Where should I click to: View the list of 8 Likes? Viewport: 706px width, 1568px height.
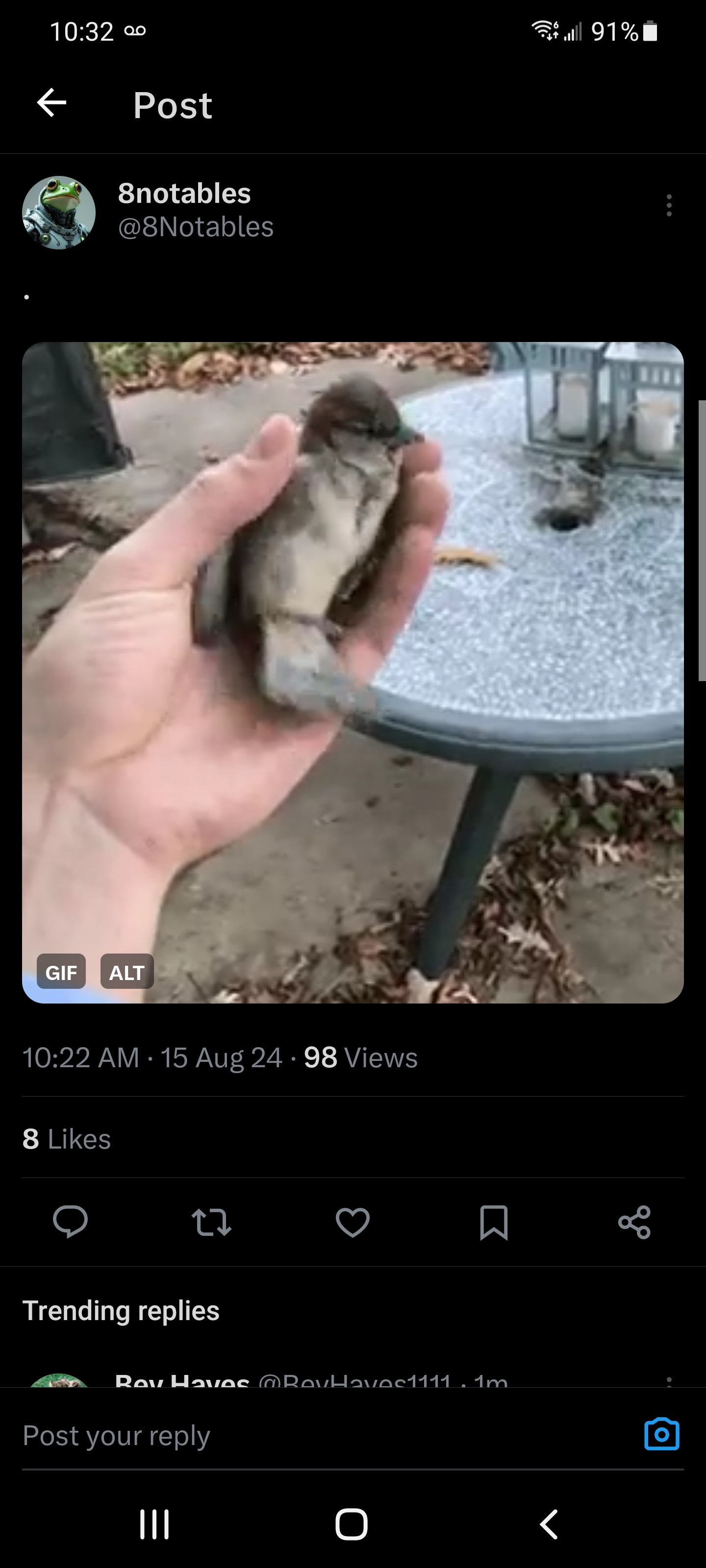[67, 1139]
